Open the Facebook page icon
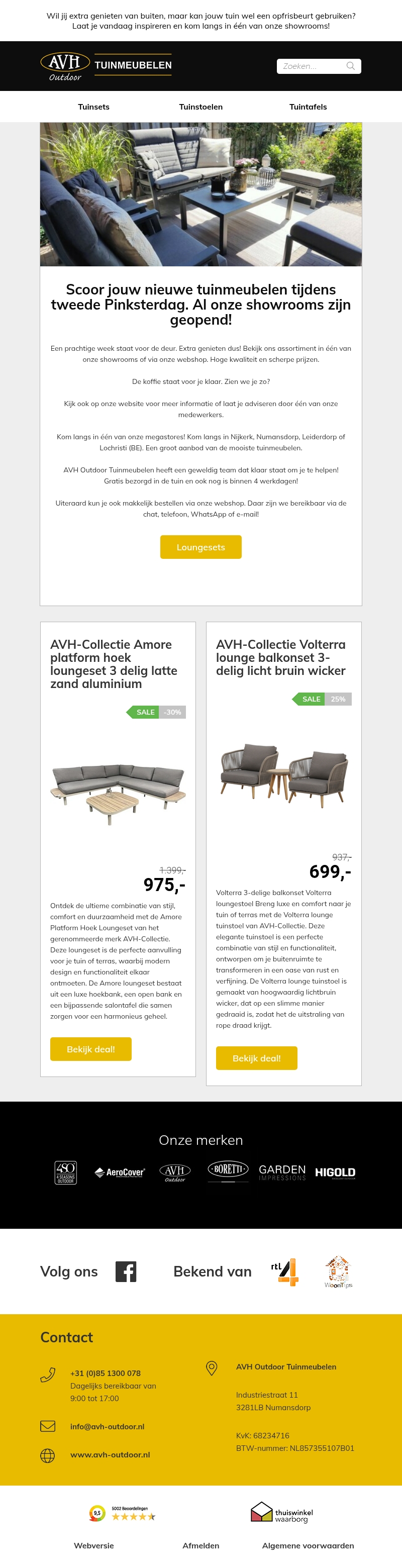The image size is (402, 1568). tap(126, 1271)
